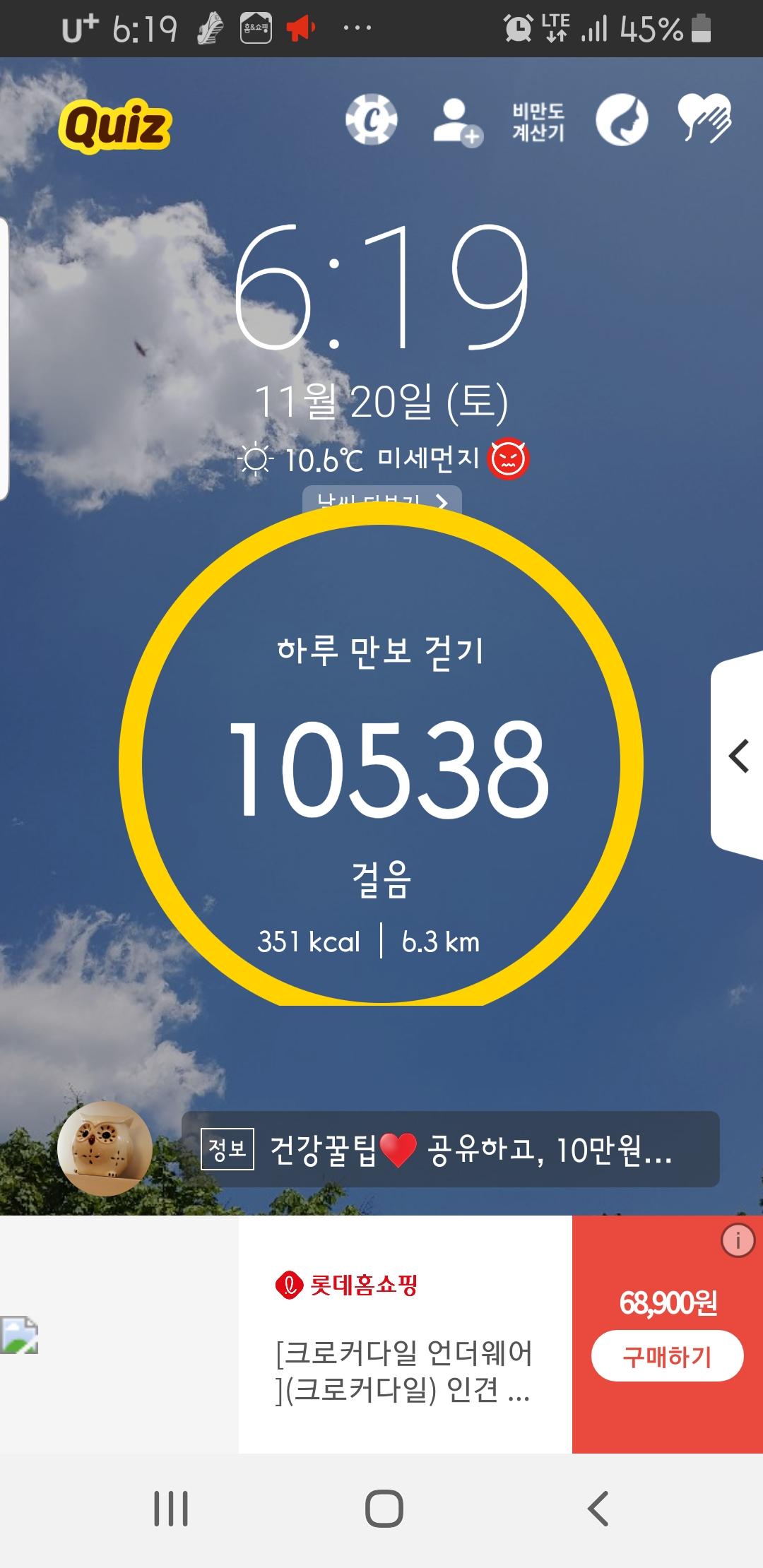The width and height of the screenshot is (763, 1568).
Task: Expand the side panel arrow
Action: click(738, 756)
